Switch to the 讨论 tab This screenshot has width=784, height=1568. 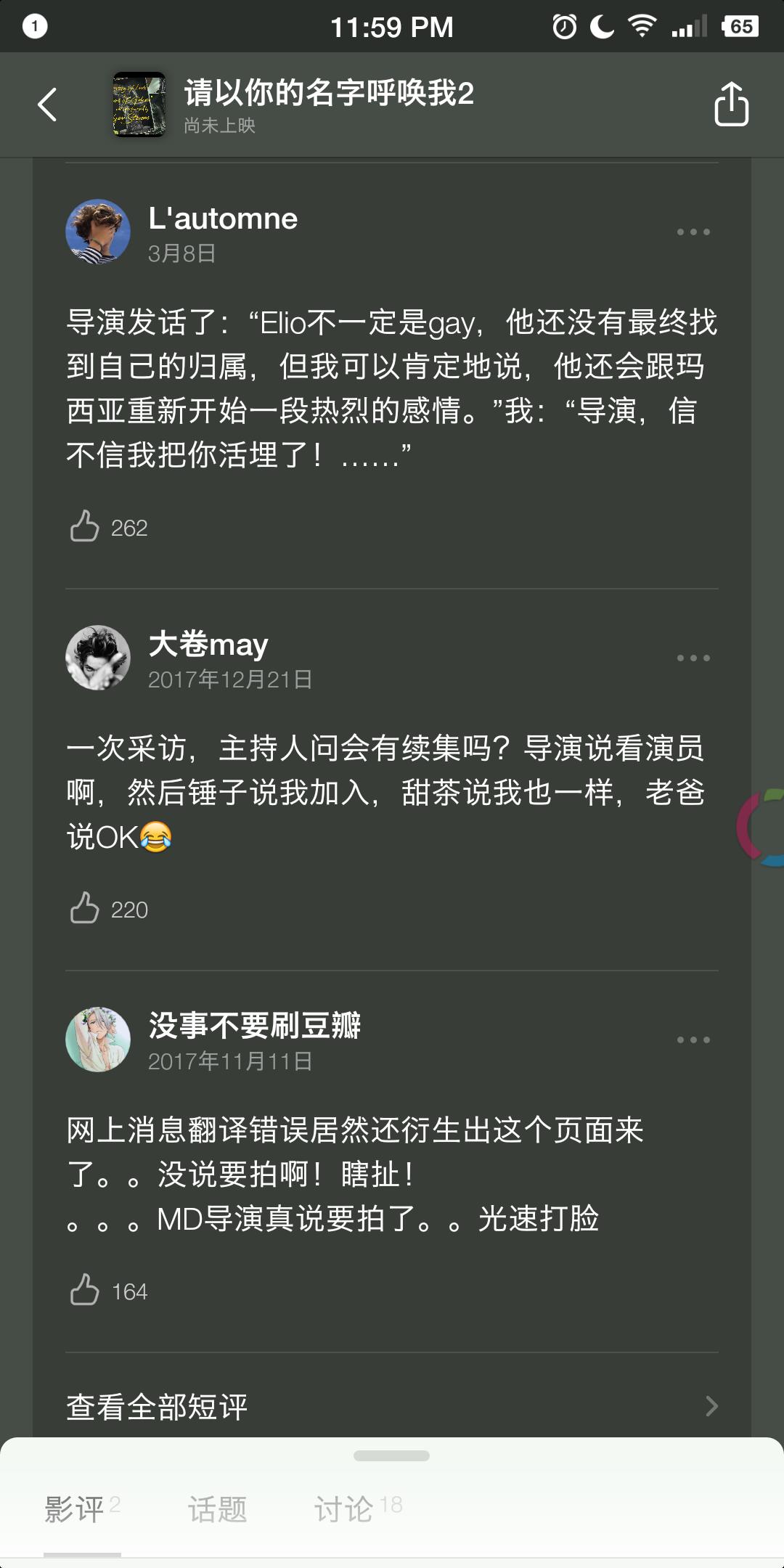point(345,1510)
